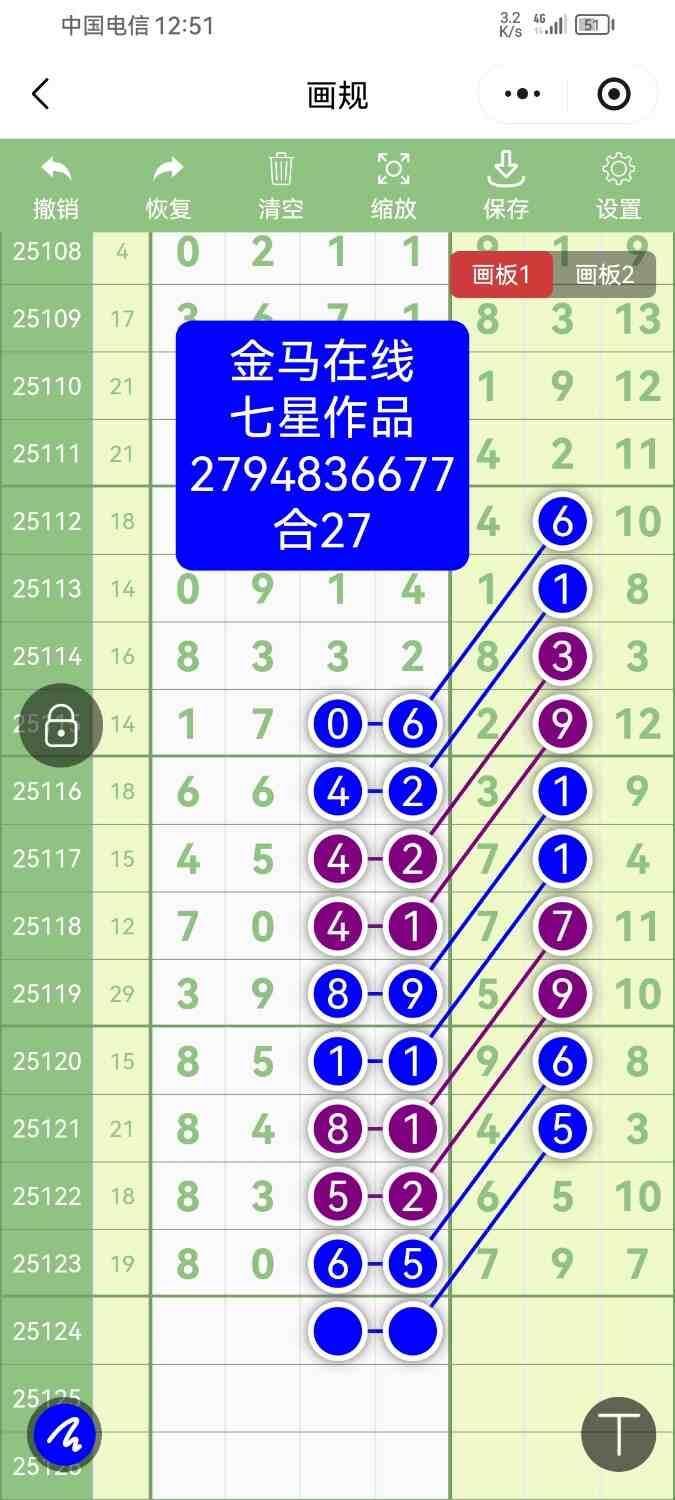The image size is (675, 1500).
Task: Go back using the header arrow
Action: [40, 95]
